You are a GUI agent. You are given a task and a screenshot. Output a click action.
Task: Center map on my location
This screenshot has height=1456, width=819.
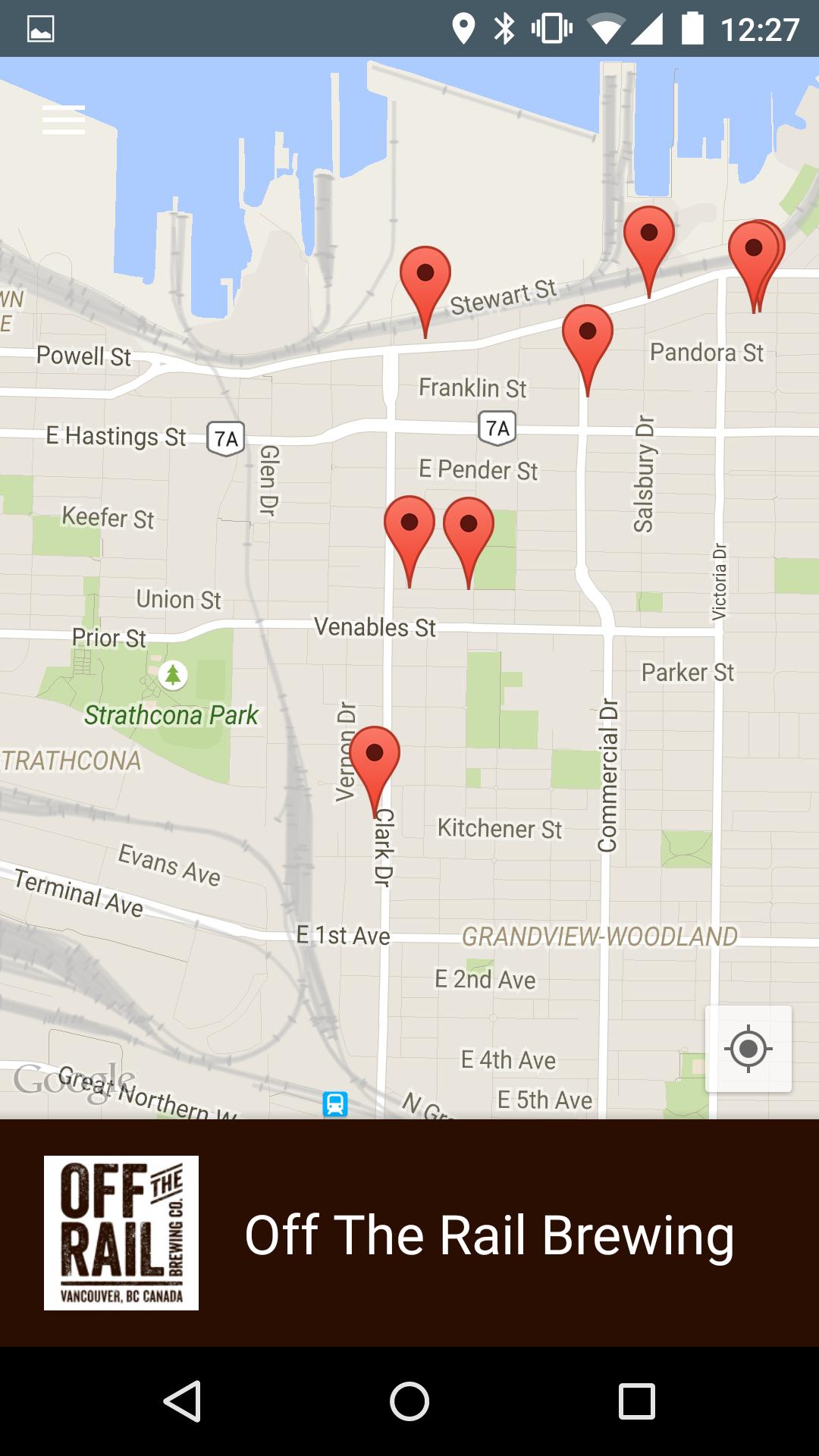pos(748,1049)
